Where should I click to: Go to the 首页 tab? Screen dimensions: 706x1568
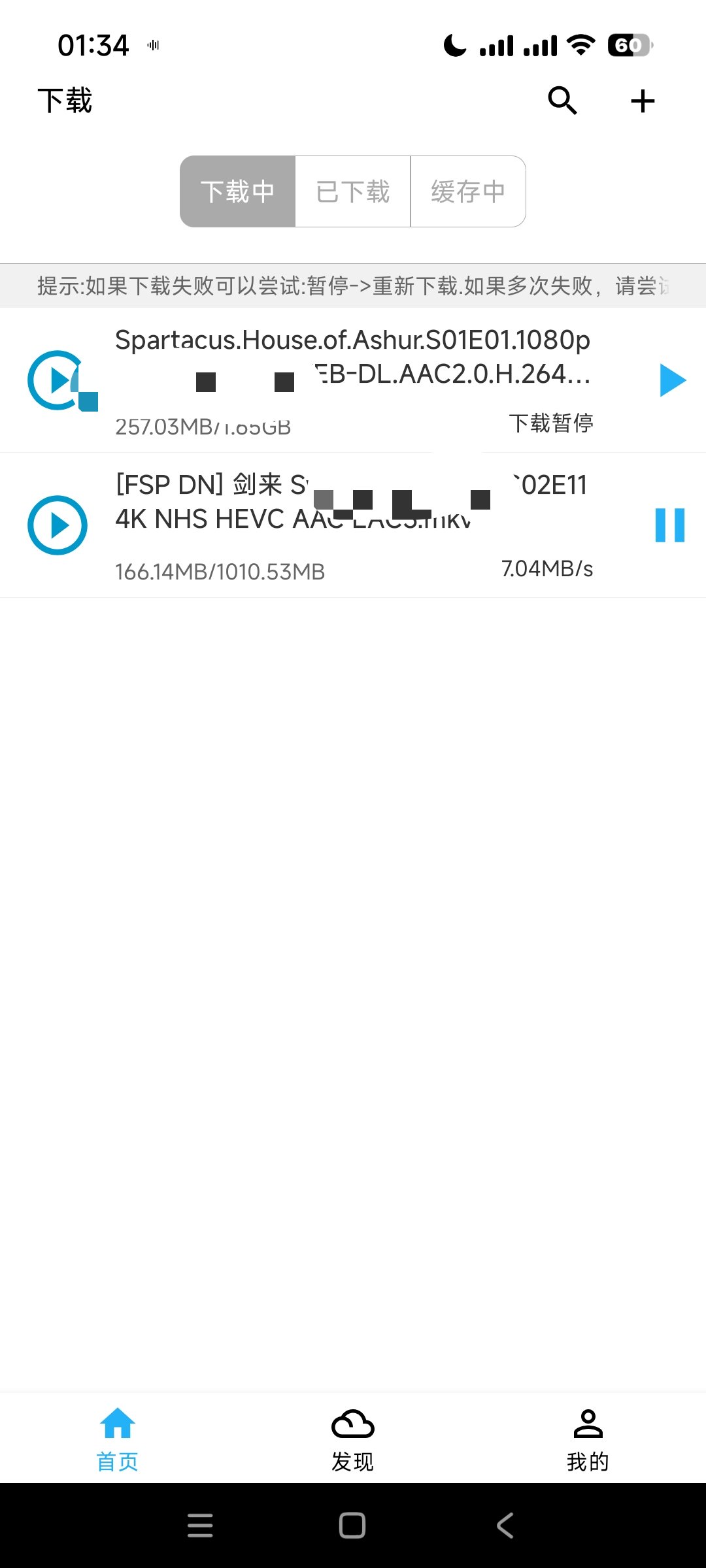118,1439
